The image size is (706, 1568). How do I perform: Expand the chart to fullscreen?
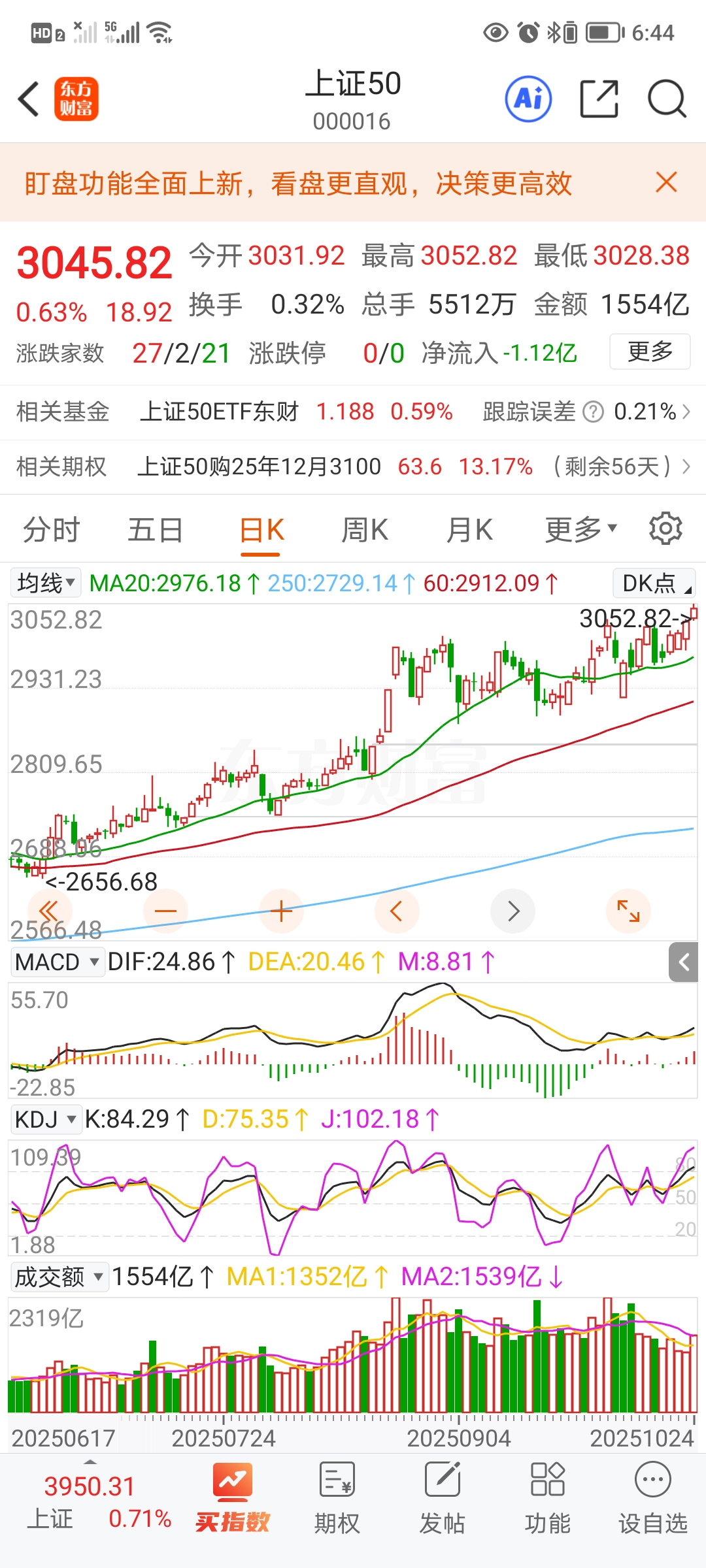pos(628,911)
